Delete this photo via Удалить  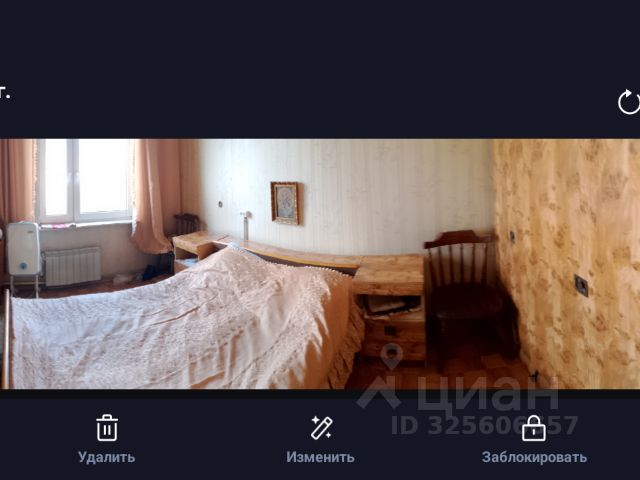[107, 439]
